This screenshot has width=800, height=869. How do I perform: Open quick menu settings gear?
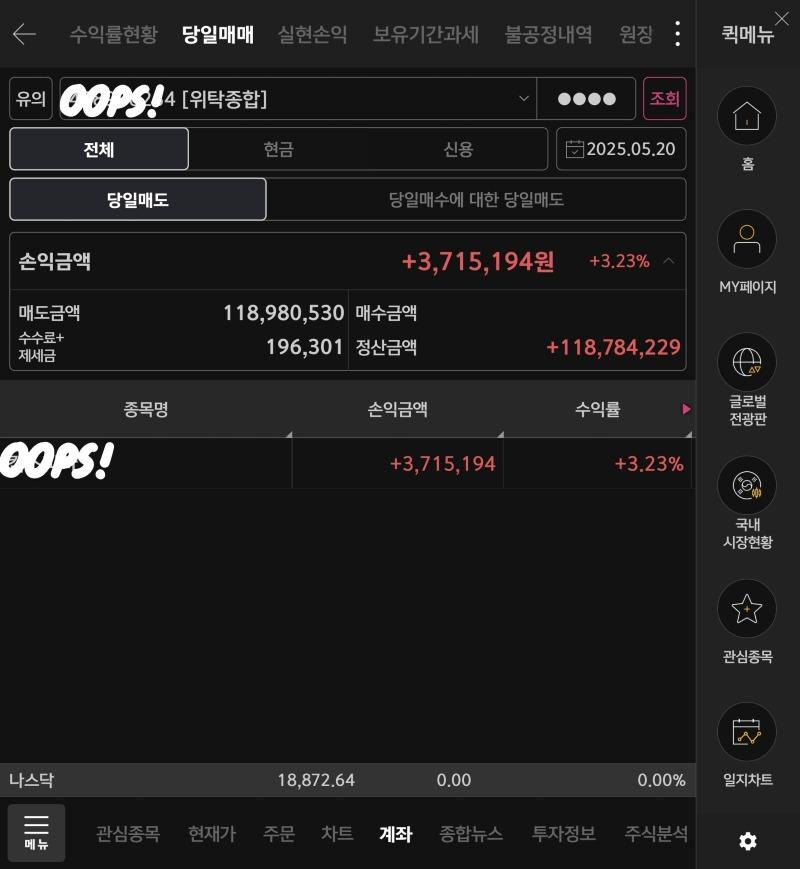point(747,841)
